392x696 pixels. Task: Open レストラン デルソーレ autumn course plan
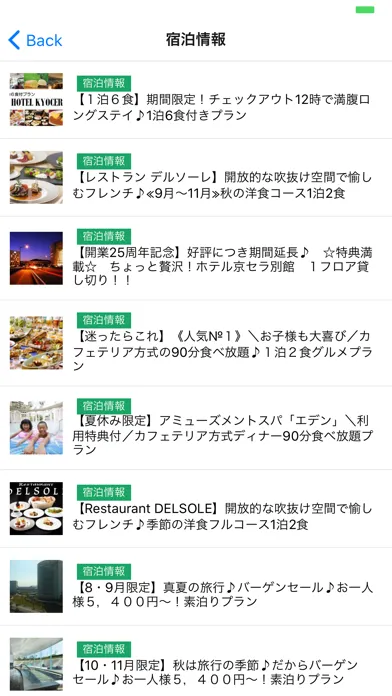tap(196, 178)
